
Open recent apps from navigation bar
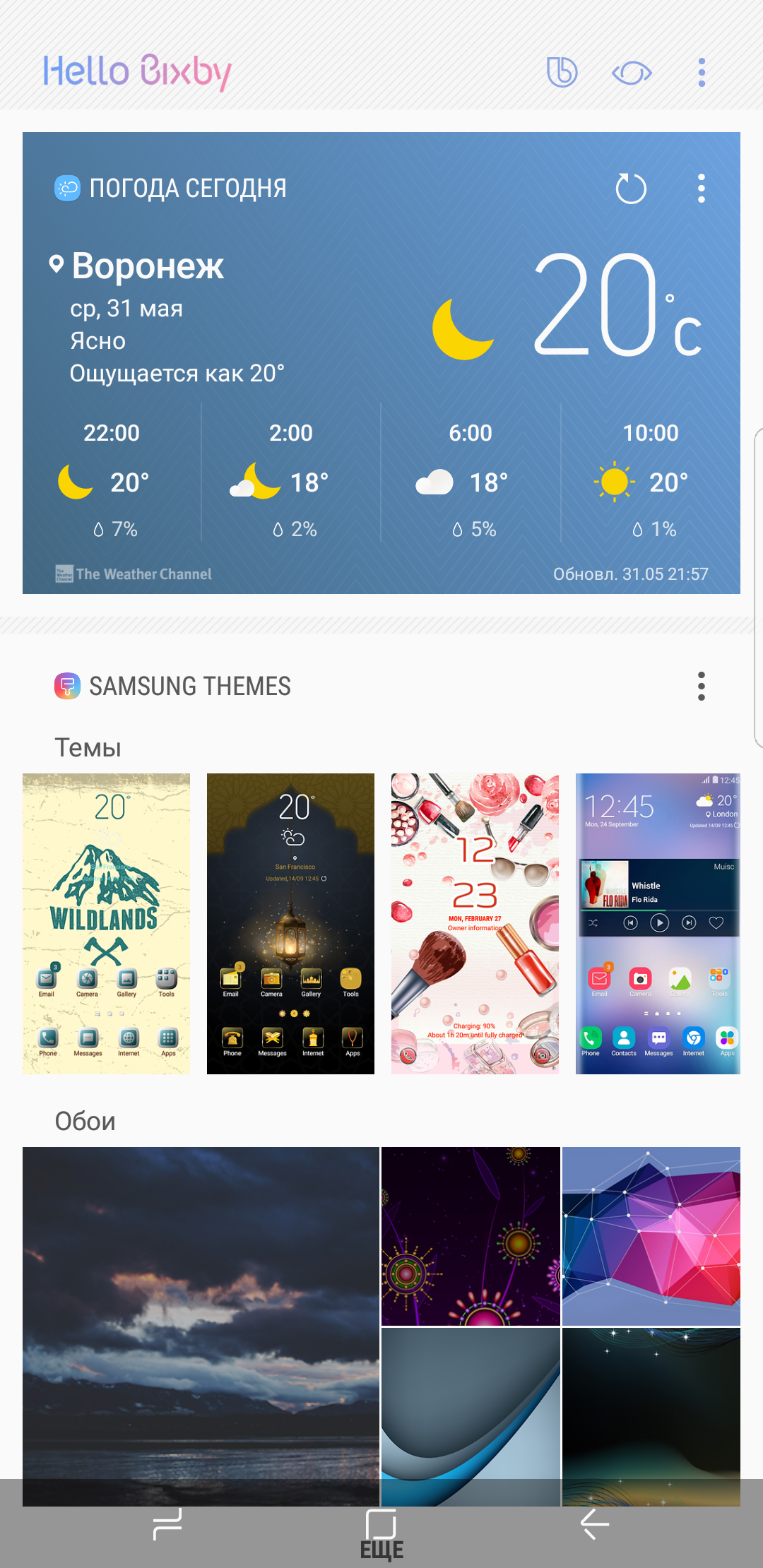168,1524
